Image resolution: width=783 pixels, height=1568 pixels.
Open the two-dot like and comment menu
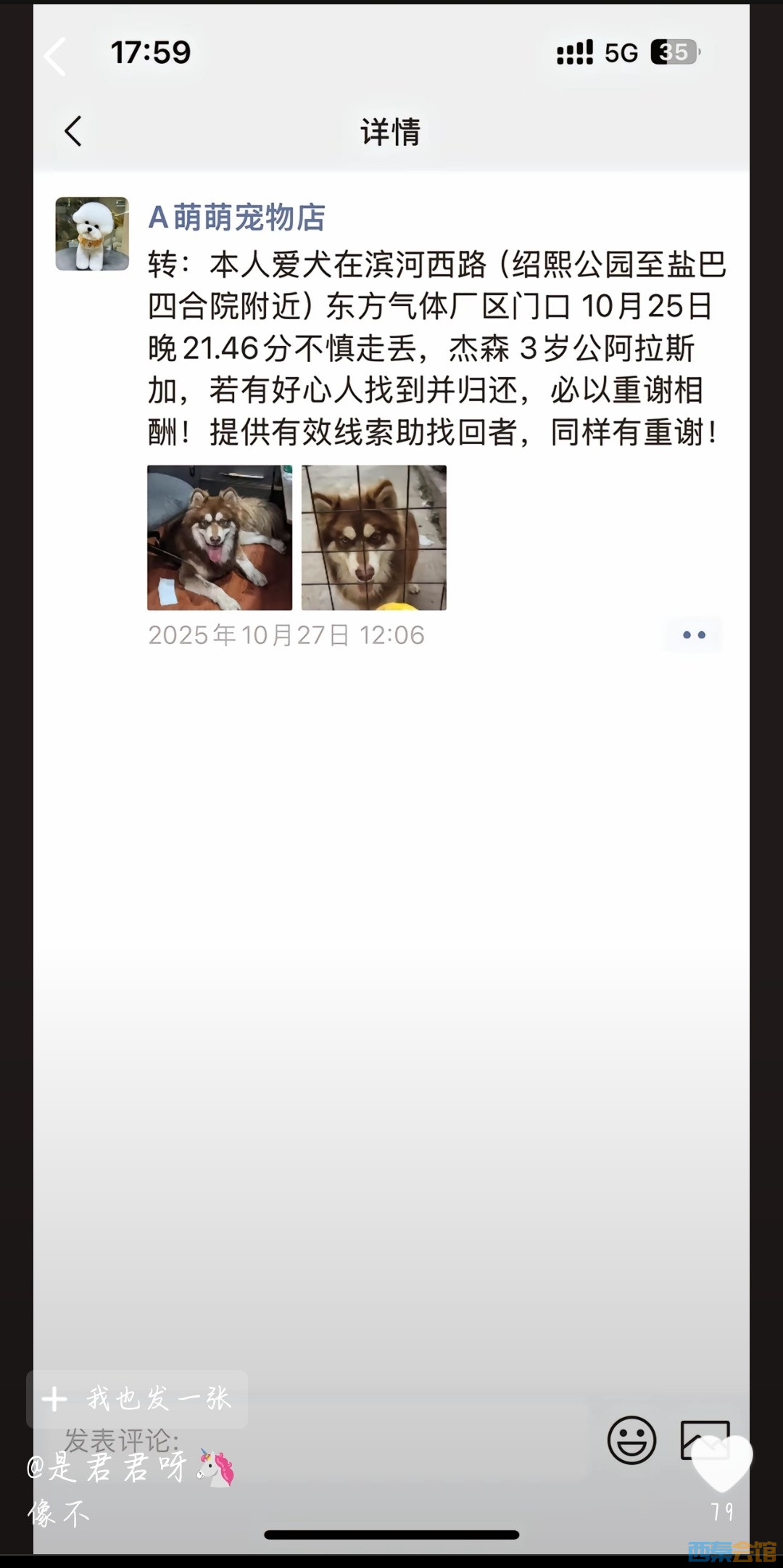coord(693,635)
